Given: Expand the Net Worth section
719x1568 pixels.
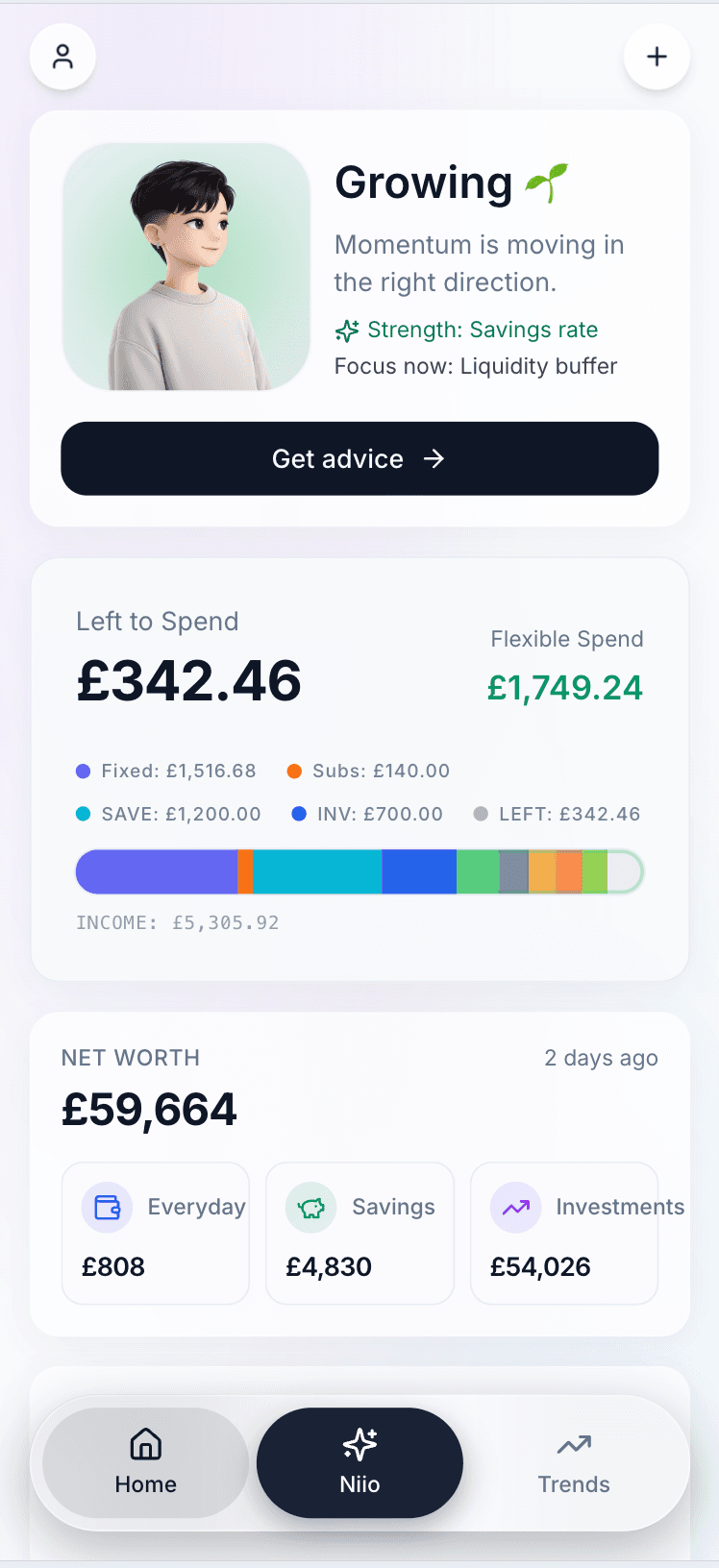Looking at the screenshot, I should (x=131, y=1058).
